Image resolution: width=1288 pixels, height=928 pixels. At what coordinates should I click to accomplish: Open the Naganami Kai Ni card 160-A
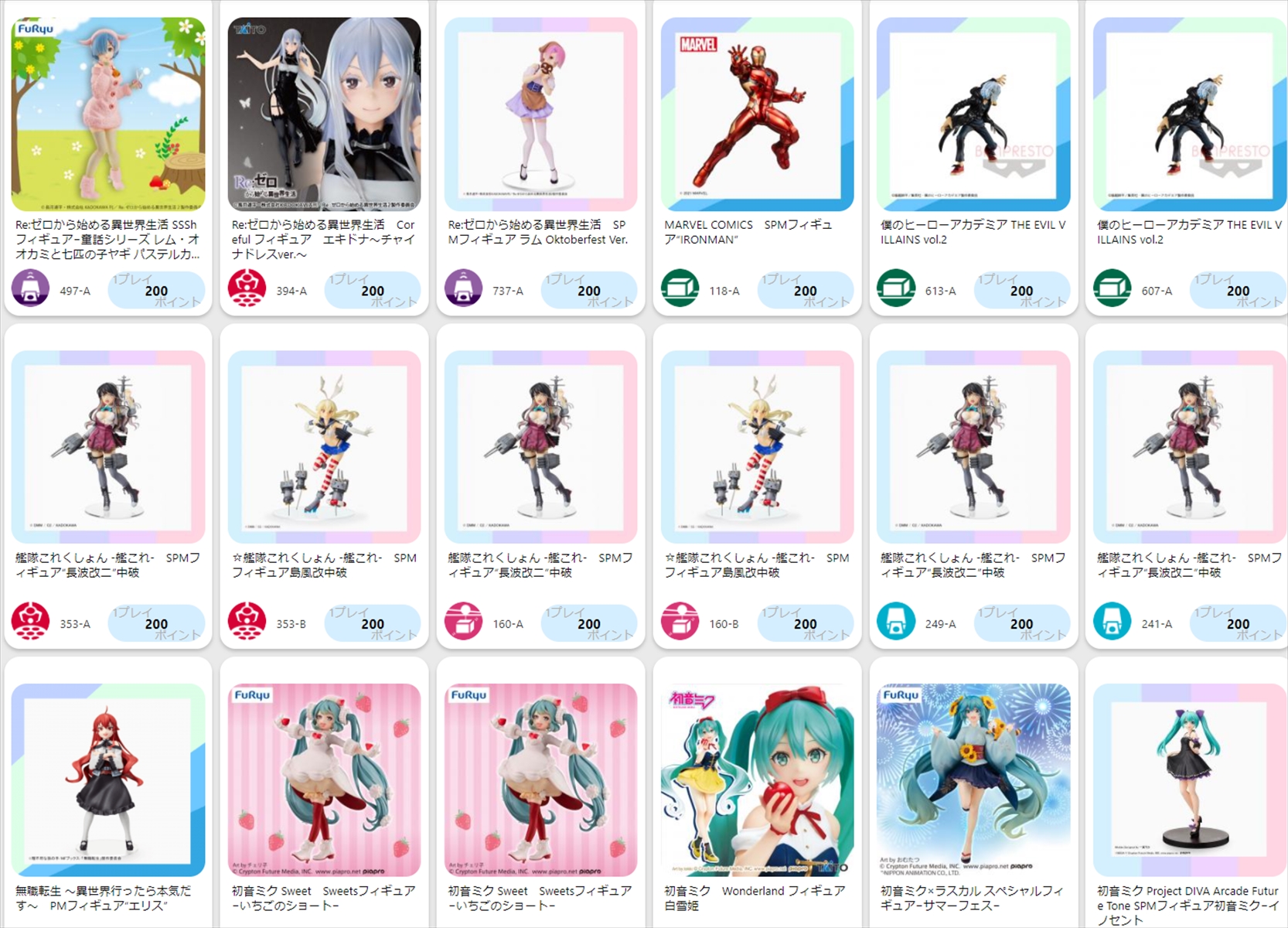[540, 449]
